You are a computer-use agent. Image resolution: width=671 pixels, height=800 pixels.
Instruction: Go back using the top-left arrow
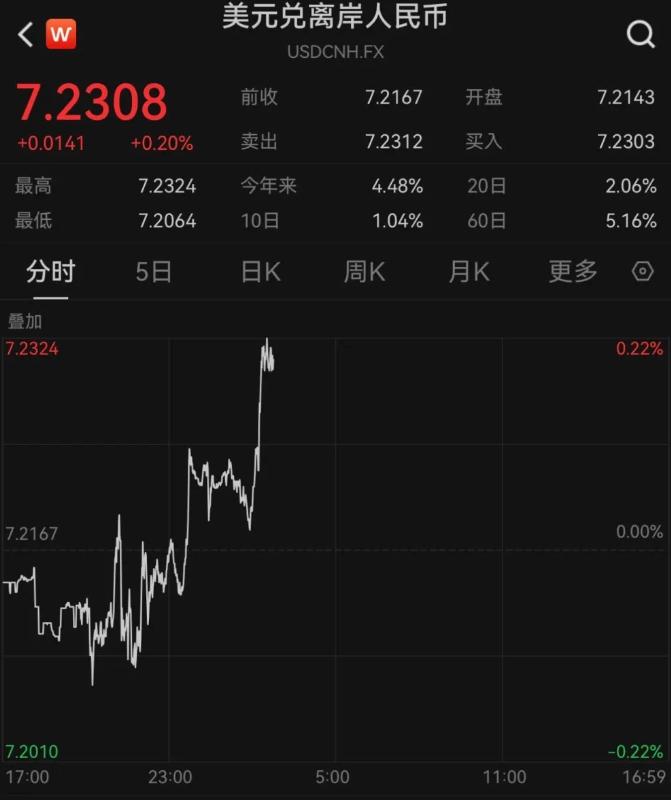(25, 35)
